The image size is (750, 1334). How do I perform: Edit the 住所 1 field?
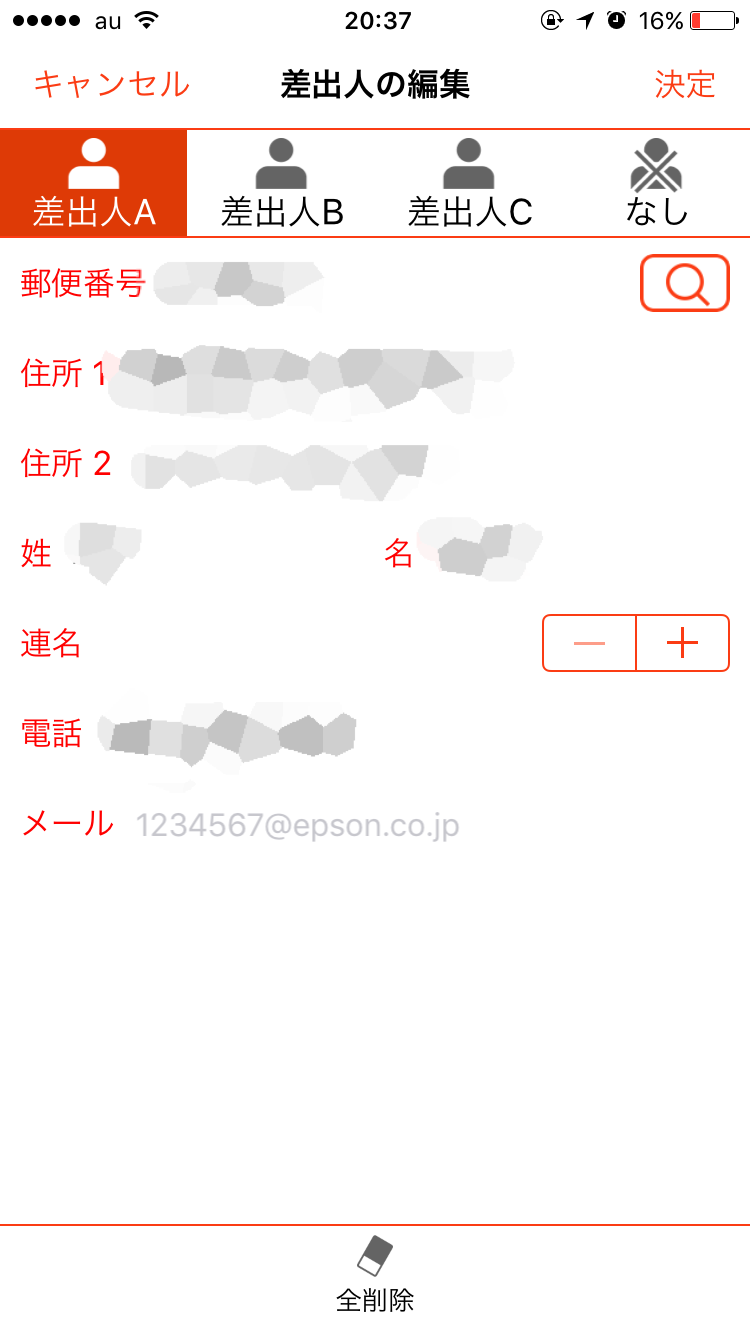[x=425, y=375]
